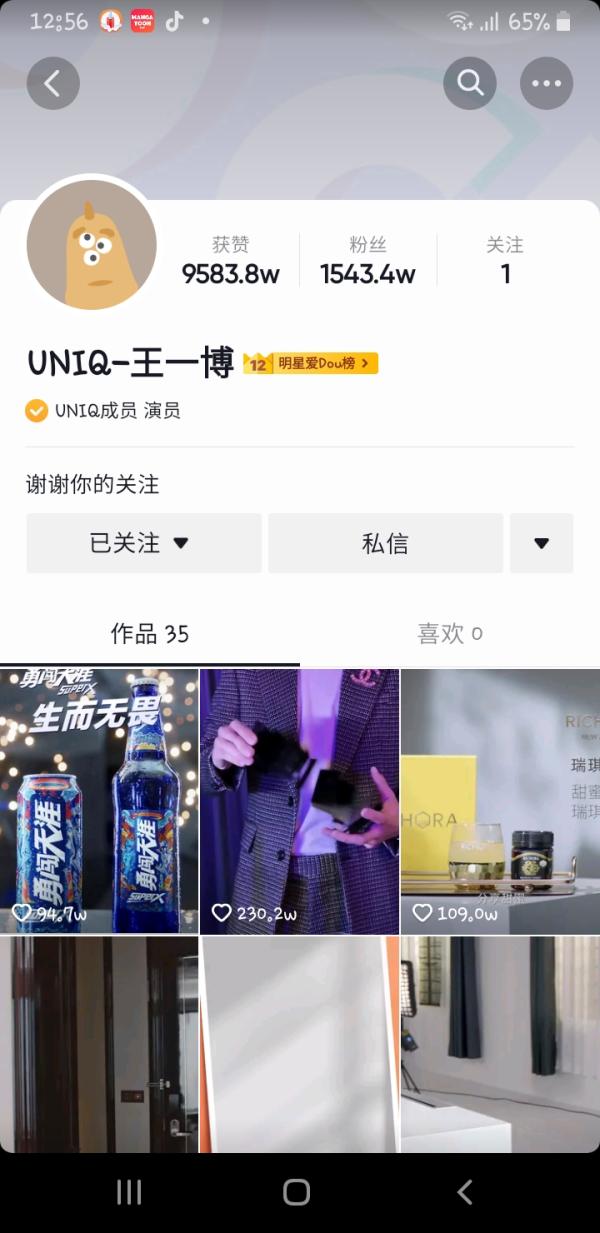The image size is (600, 1233).
Task: View the 关注 following list
Action: coord(505,260)
